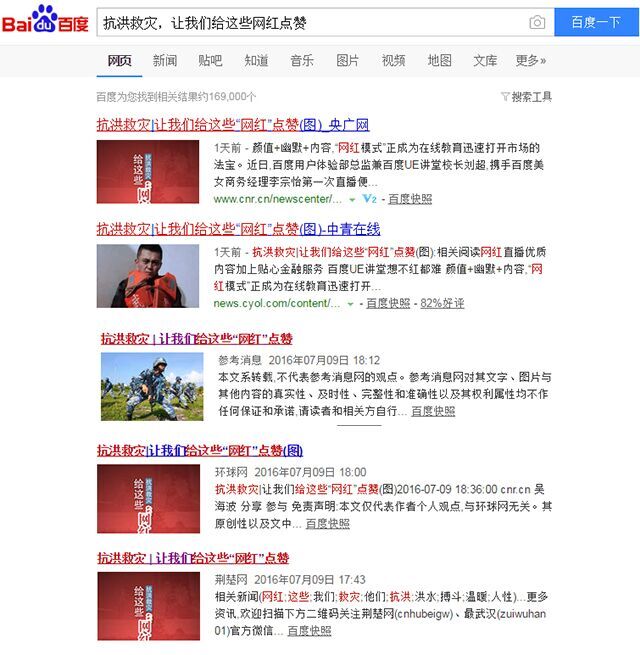Switch to the 文库 tab
Image resolution: width=640 pixels, height=655 pixels.
(485, 61)
